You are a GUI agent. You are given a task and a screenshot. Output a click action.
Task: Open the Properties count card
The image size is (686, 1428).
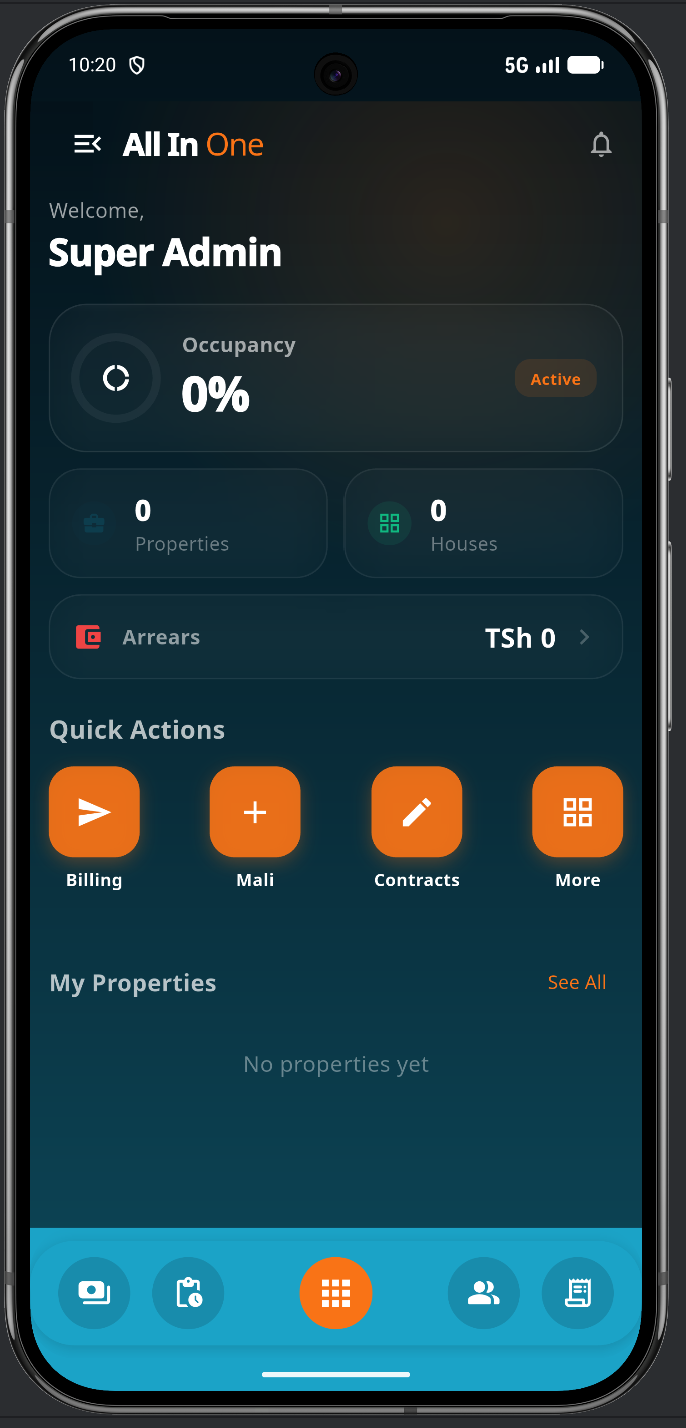point(188,523)
